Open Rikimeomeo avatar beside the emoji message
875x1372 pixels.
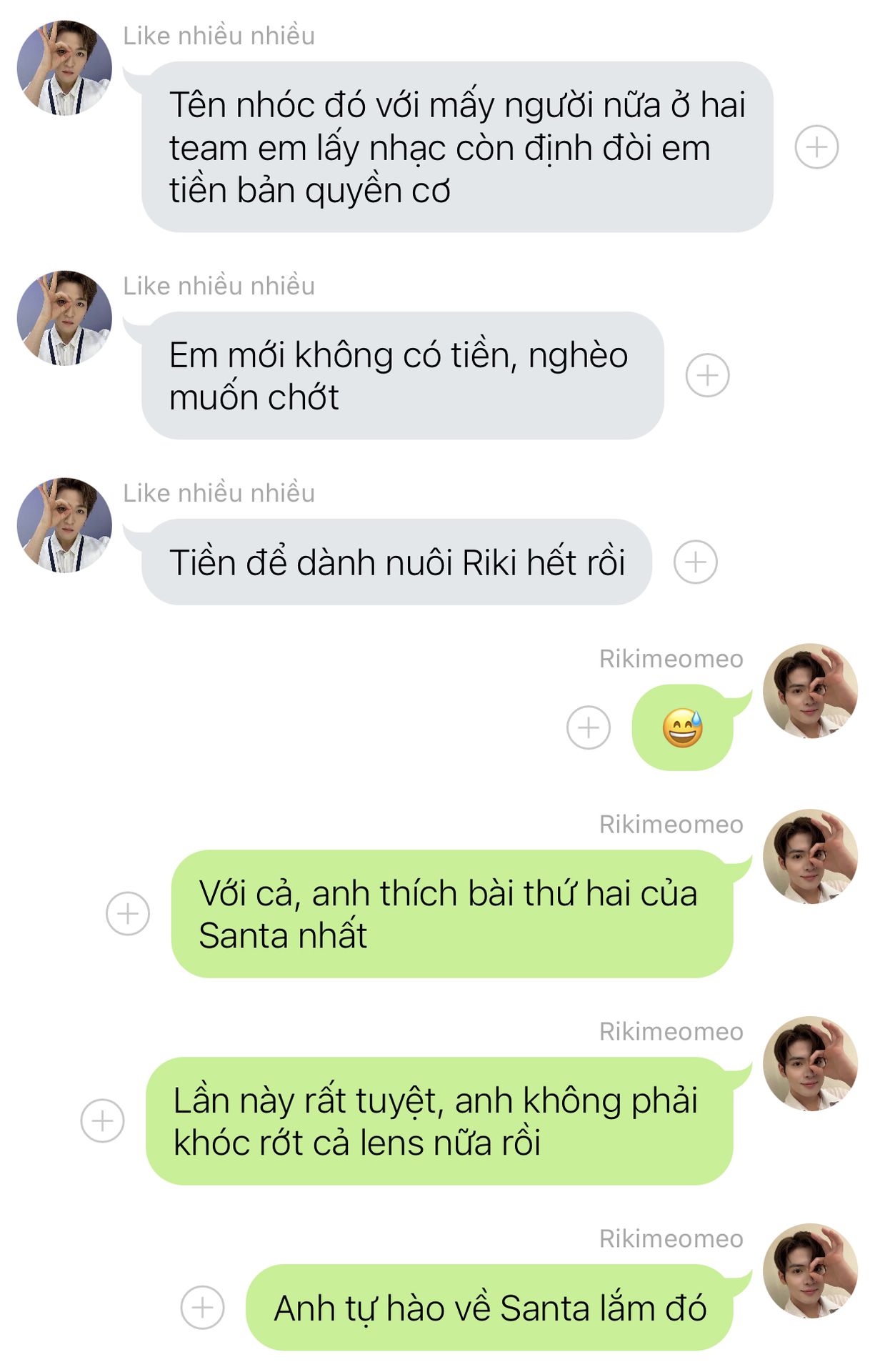click(810, 690)
